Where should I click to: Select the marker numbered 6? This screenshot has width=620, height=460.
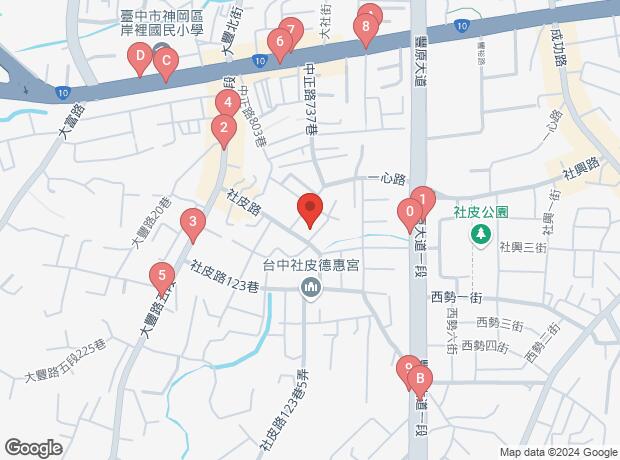tap(279, 43)
